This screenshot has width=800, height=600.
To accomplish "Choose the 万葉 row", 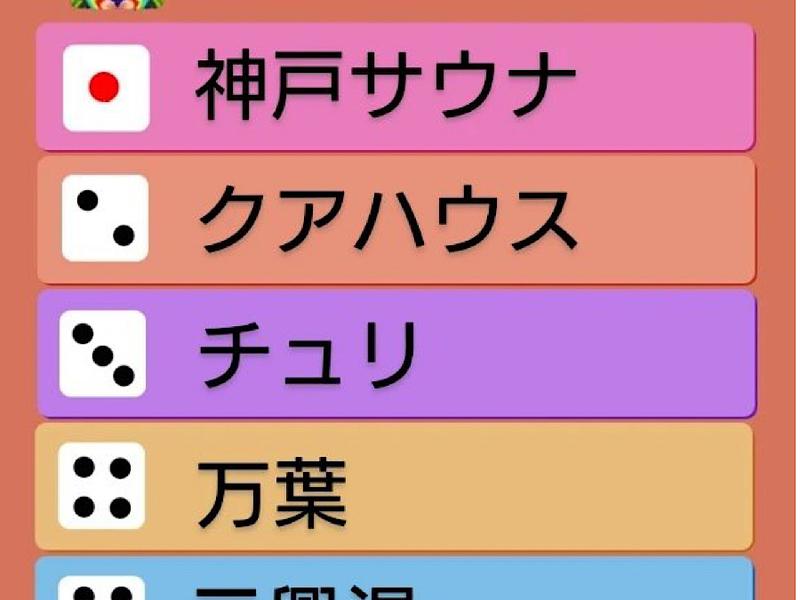I will click(x=395, y=487).
